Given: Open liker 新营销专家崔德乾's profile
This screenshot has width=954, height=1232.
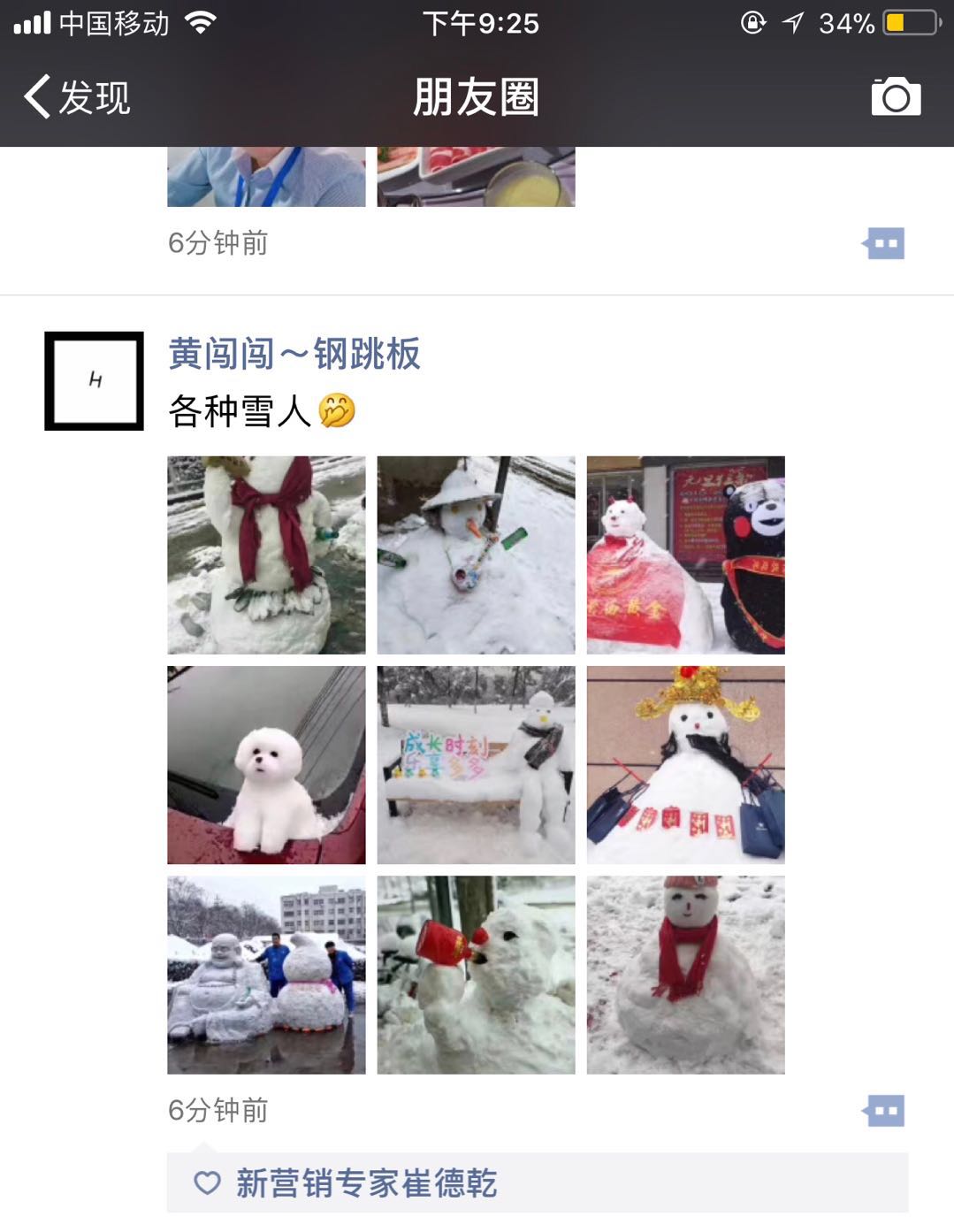Looking at the screenshot, I should click(x=366, y=1183).
